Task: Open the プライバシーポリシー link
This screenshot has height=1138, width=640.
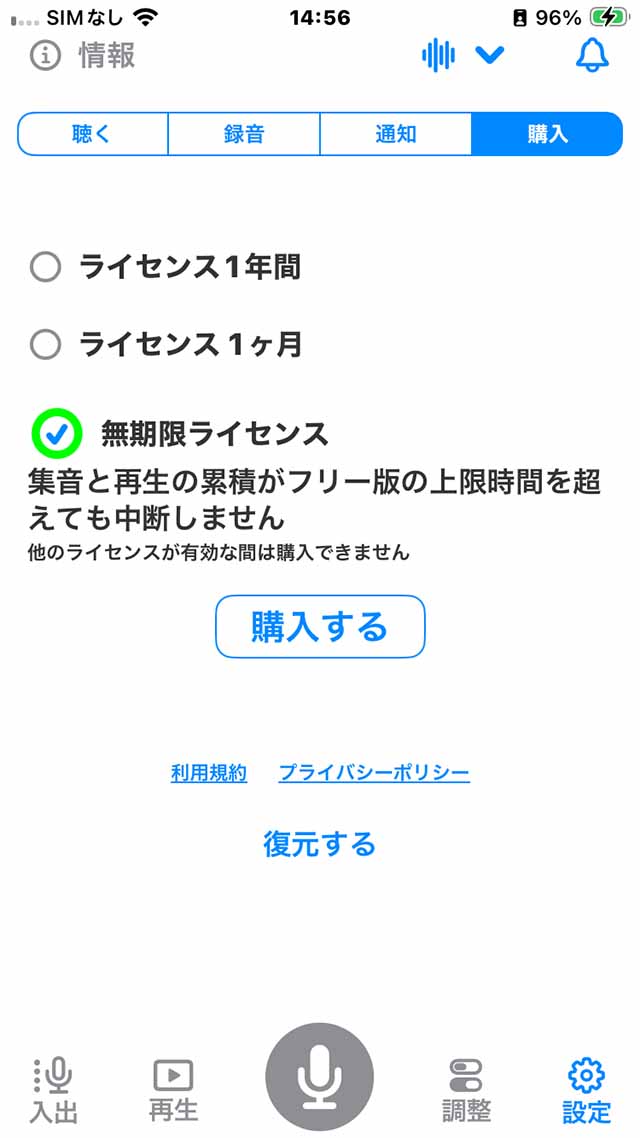Action: coord(374,773)
